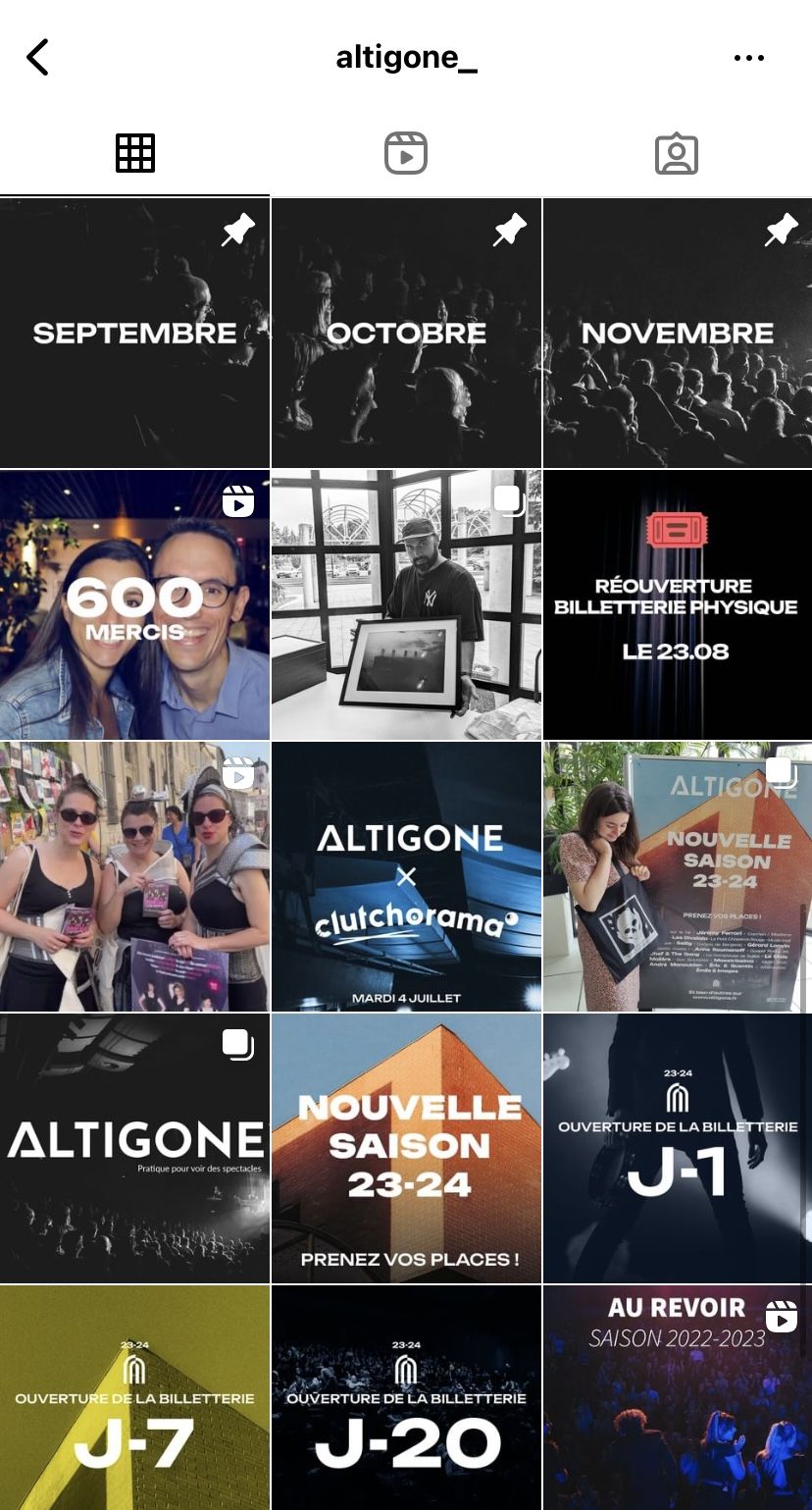This screenshot has width=812, height=1510.
Task: Play the reel of three costumed women
Action: click(x=134, y=877)
